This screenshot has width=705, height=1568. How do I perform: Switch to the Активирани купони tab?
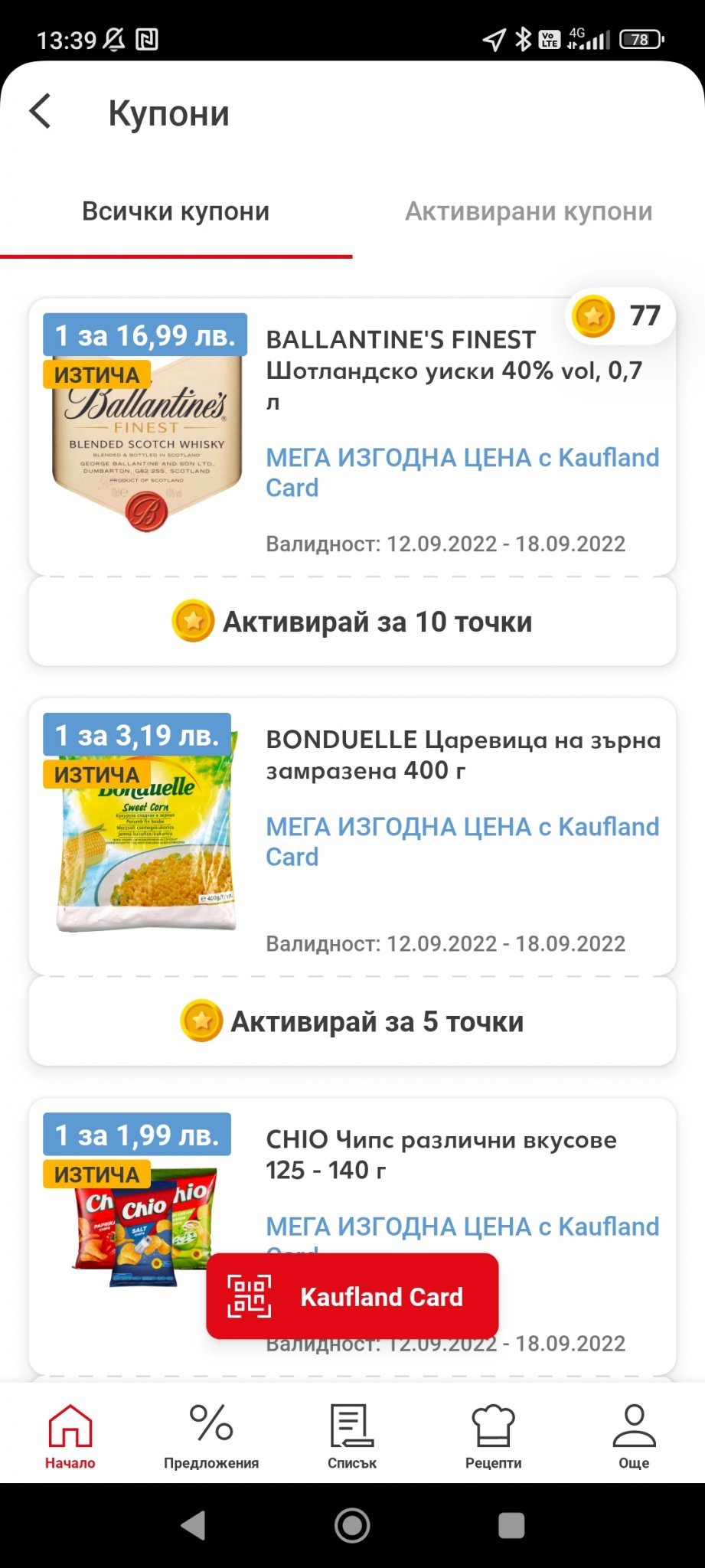(x=528, y=211)
